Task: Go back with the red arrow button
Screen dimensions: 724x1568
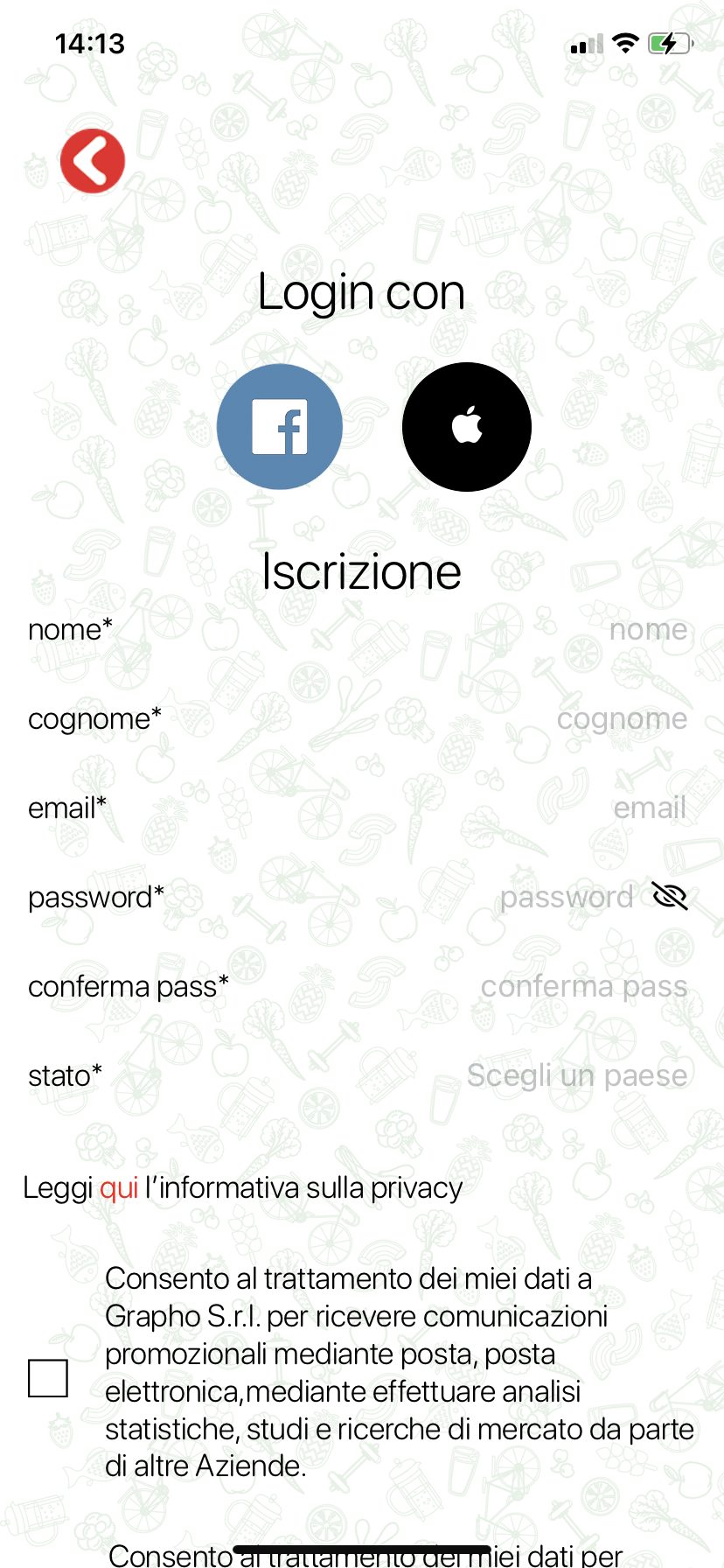Action: coord(93,161)
